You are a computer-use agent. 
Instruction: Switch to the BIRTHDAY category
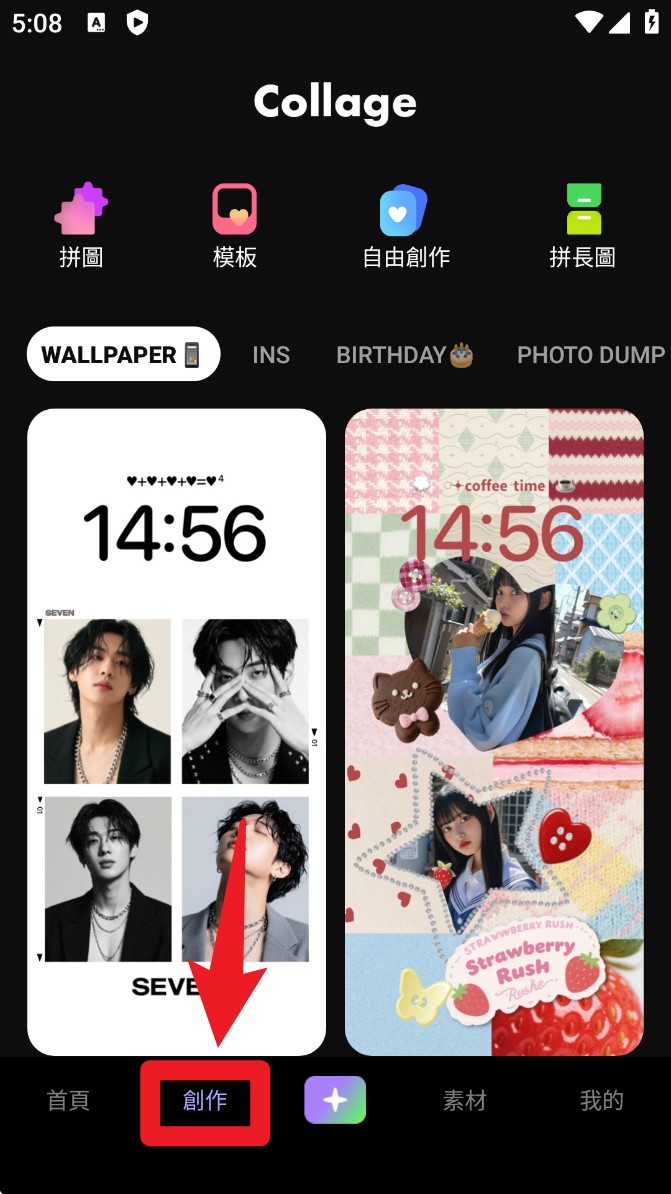pyautogui.click(x=404, y=355)
